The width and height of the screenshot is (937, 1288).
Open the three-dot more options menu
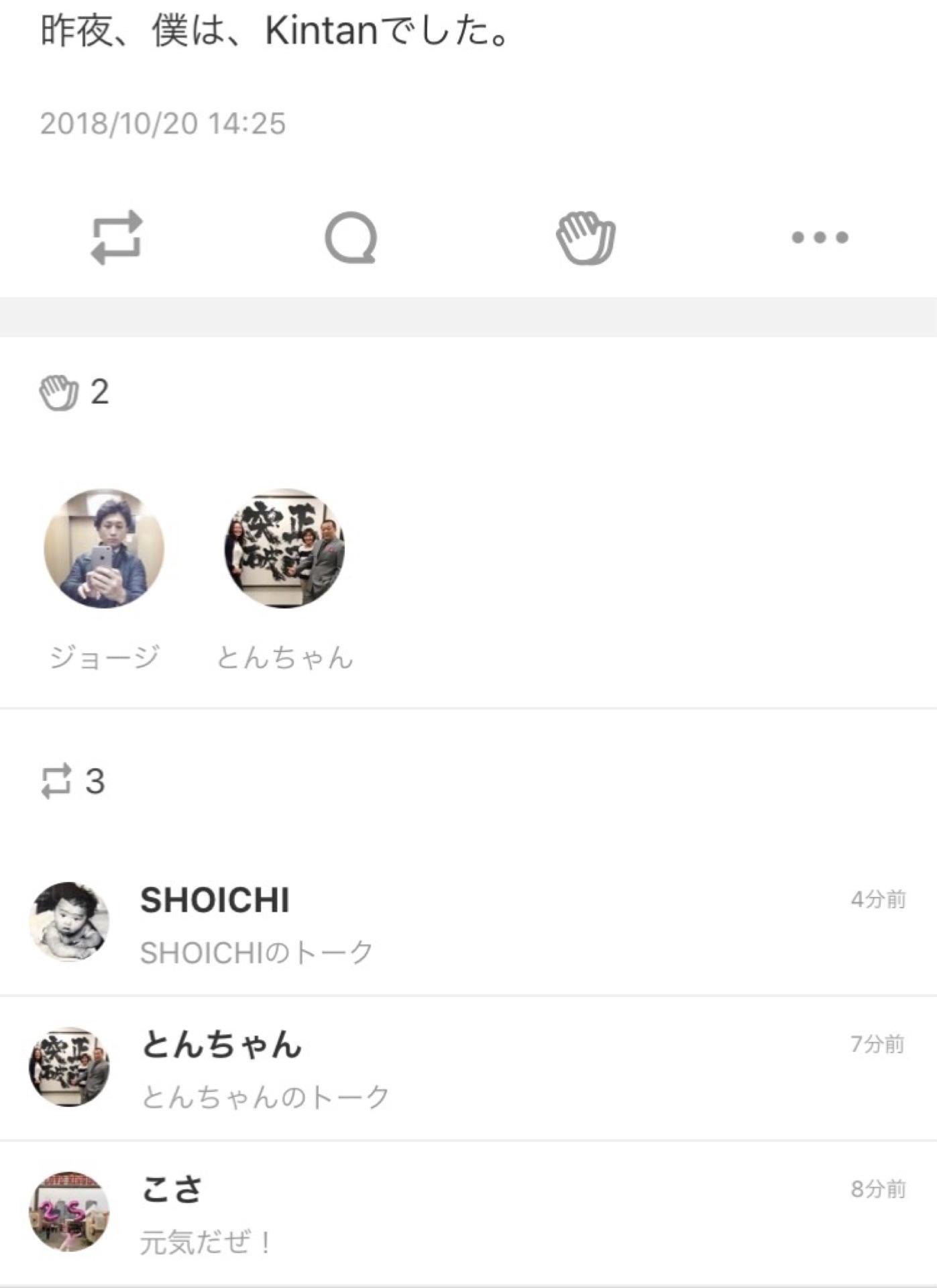pos(820,237)
